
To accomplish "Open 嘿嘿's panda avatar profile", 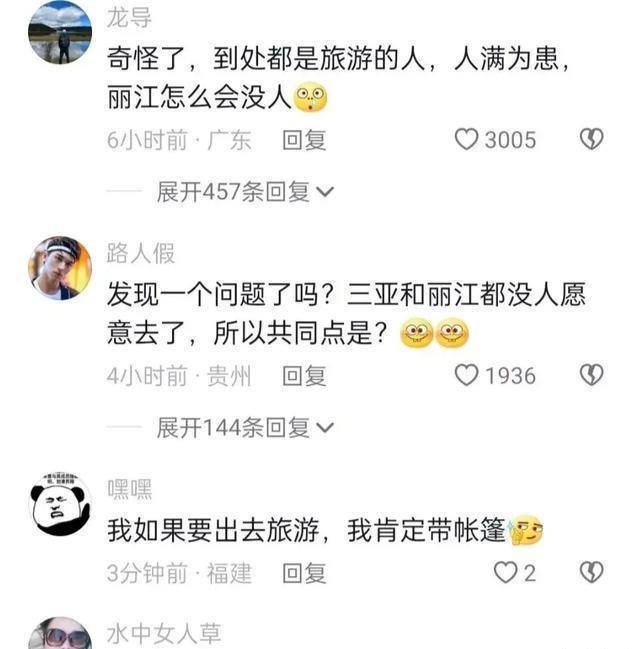I will point(60,505).
